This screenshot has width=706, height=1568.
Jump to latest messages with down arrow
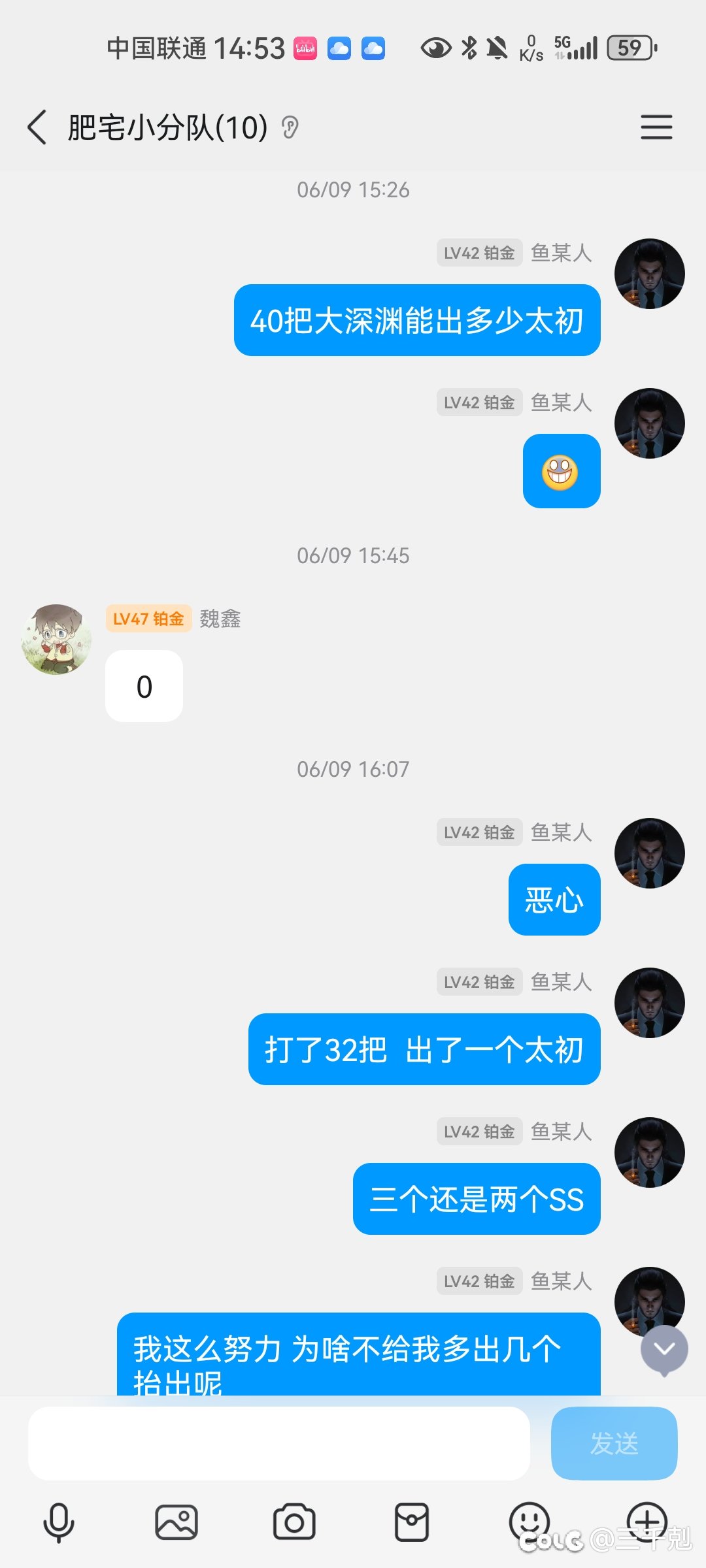pyautogui.click(x=664, y=1349)
